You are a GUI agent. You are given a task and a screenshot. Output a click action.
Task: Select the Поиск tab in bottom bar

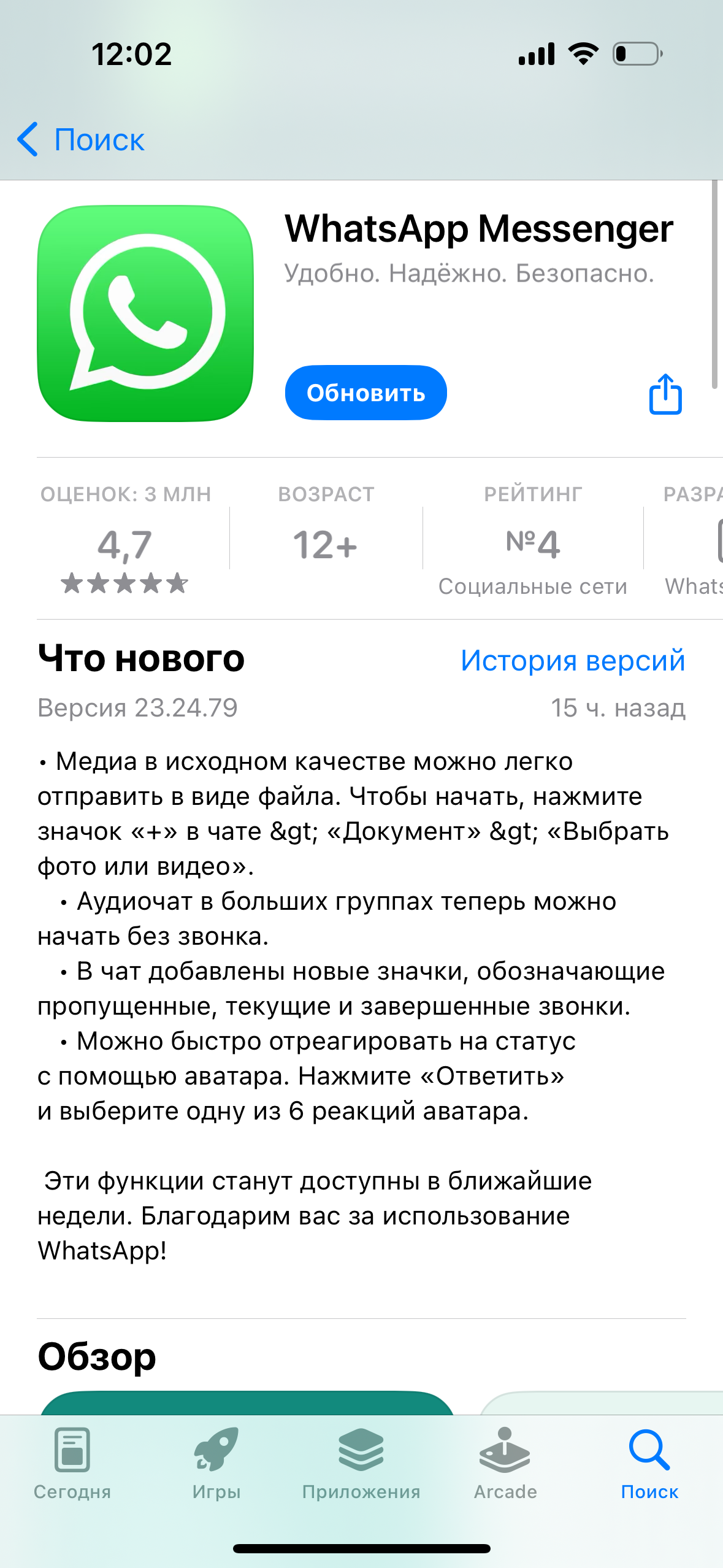pos(649,1462)
